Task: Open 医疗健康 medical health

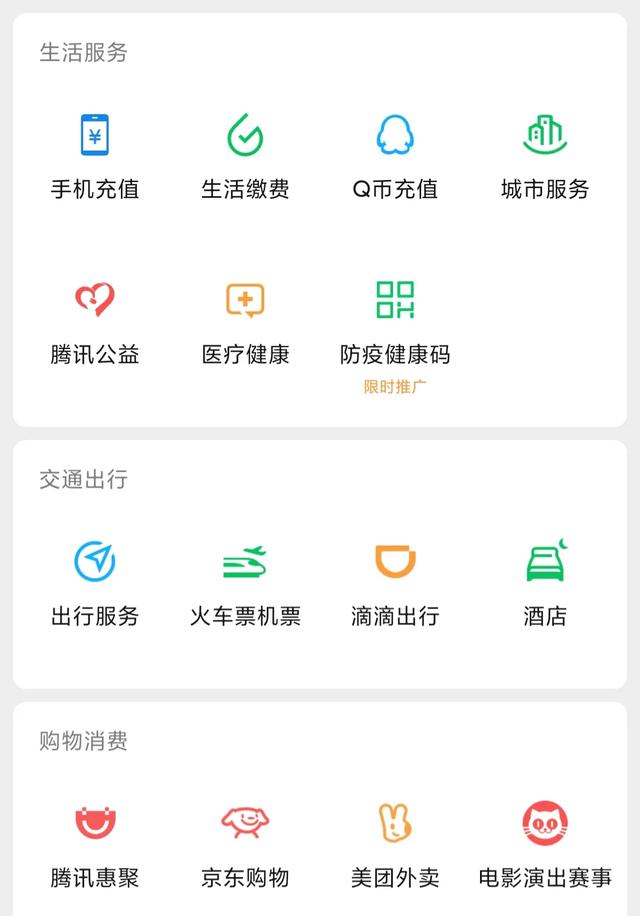Action: [x=245, y=320]
